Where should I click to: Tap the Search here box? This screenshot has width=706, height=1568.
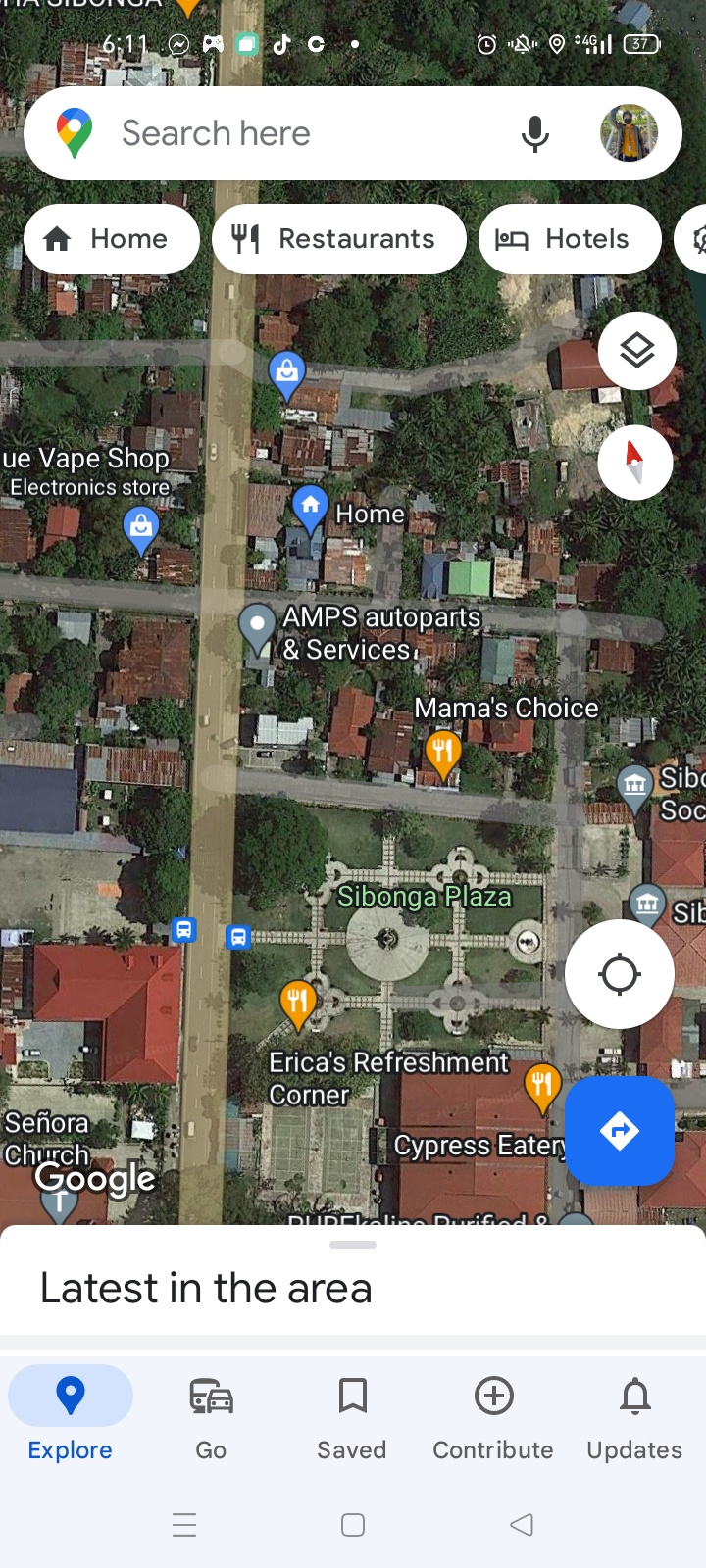(x=294, y=133)
